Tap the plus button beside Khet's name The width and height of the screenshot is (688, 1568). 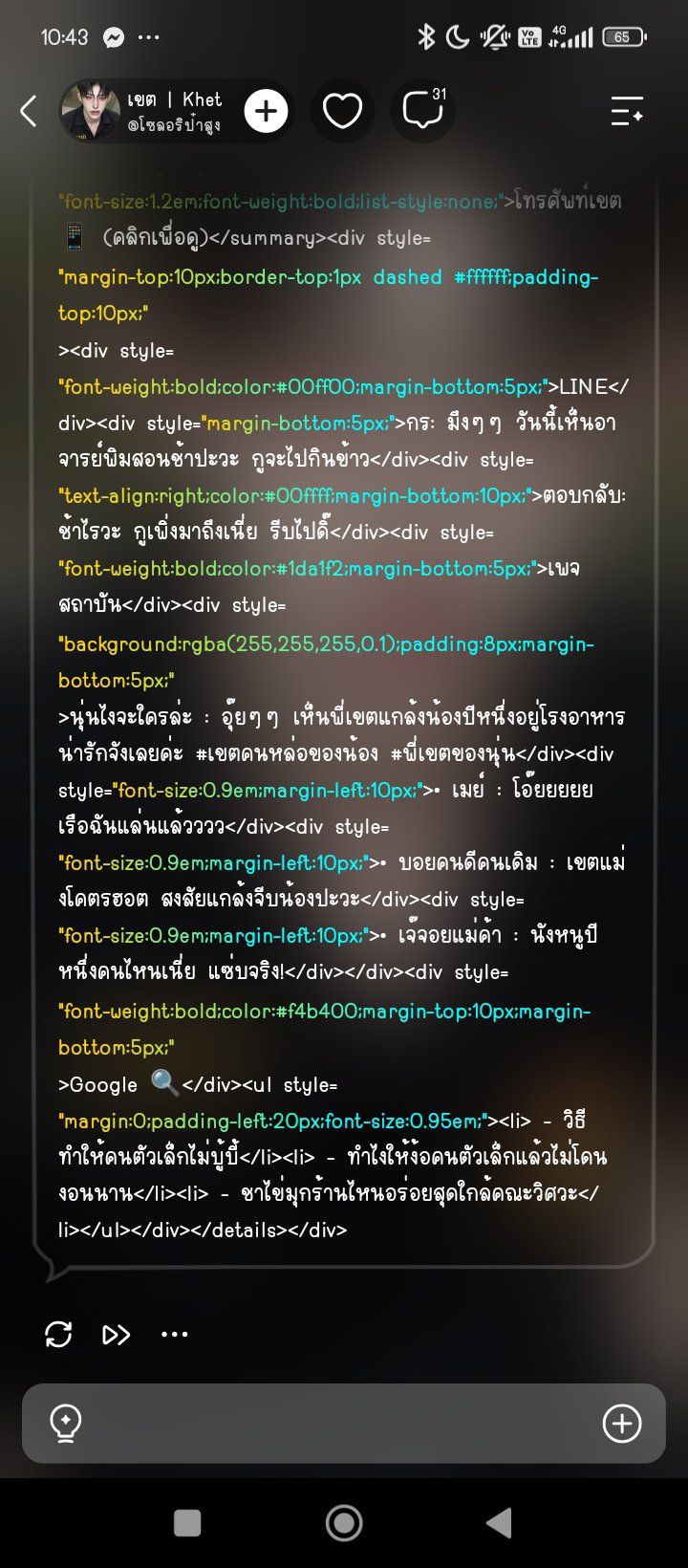click(266, 112)
